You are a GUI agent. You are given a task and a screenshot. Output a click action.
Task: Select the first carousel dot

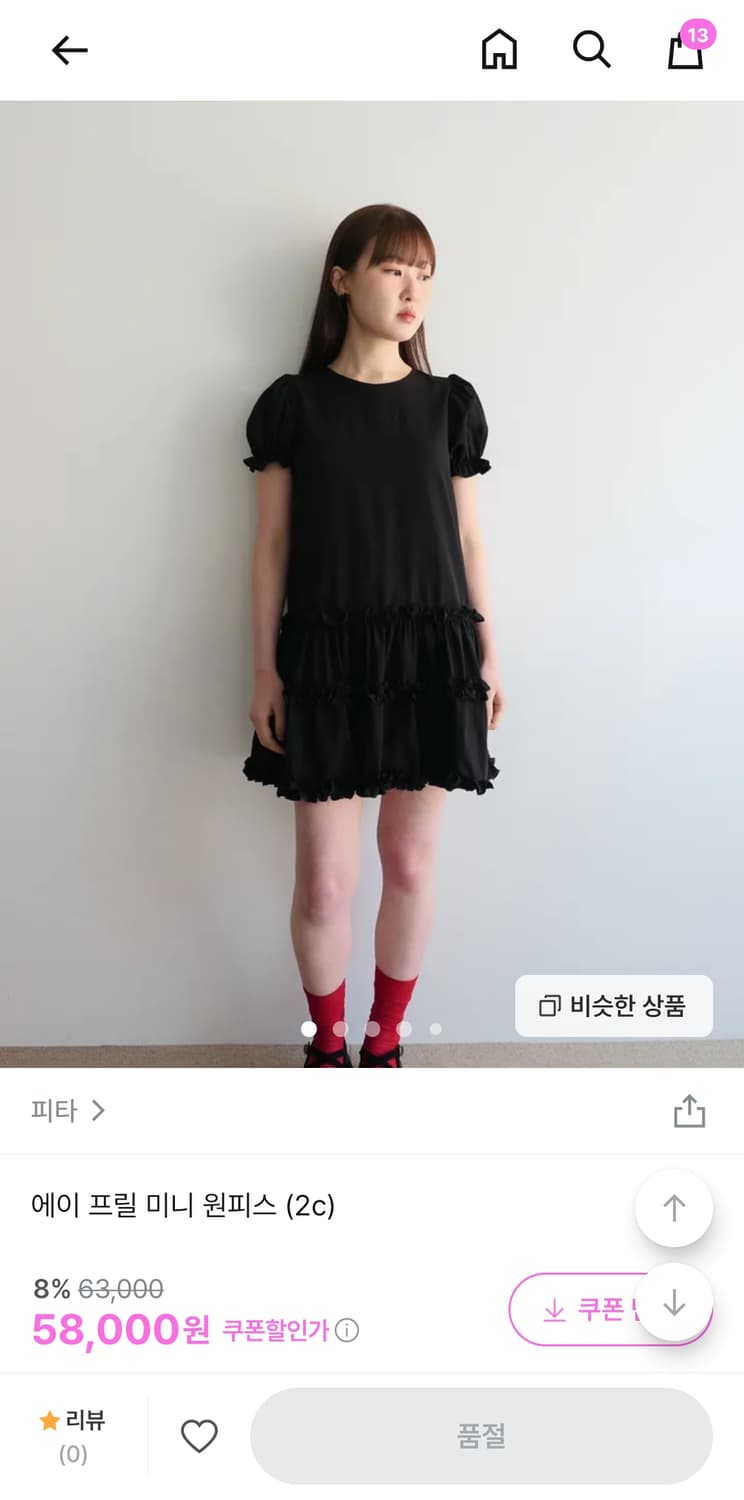click(309, 1028)
